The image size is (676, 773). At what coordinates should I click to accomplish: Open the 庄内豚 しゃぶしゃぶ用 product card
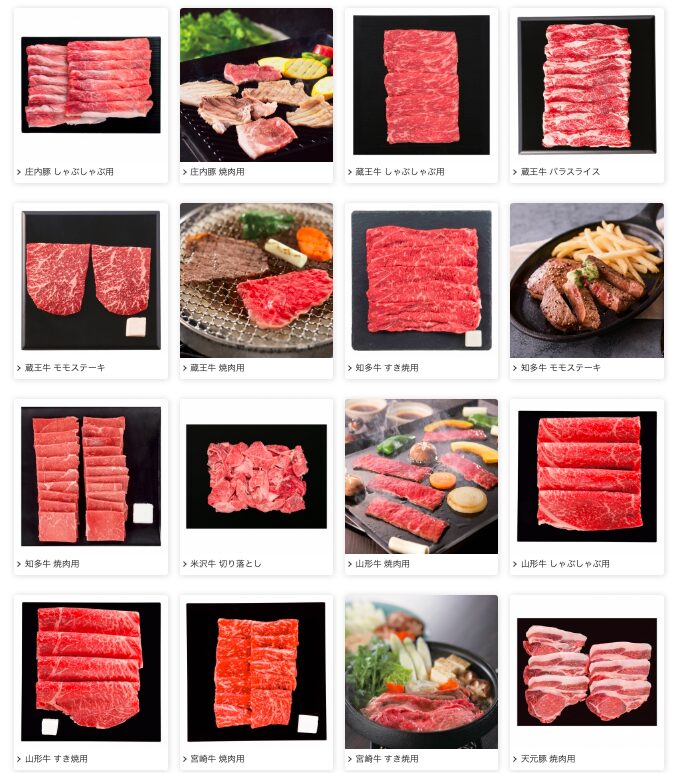91,95
